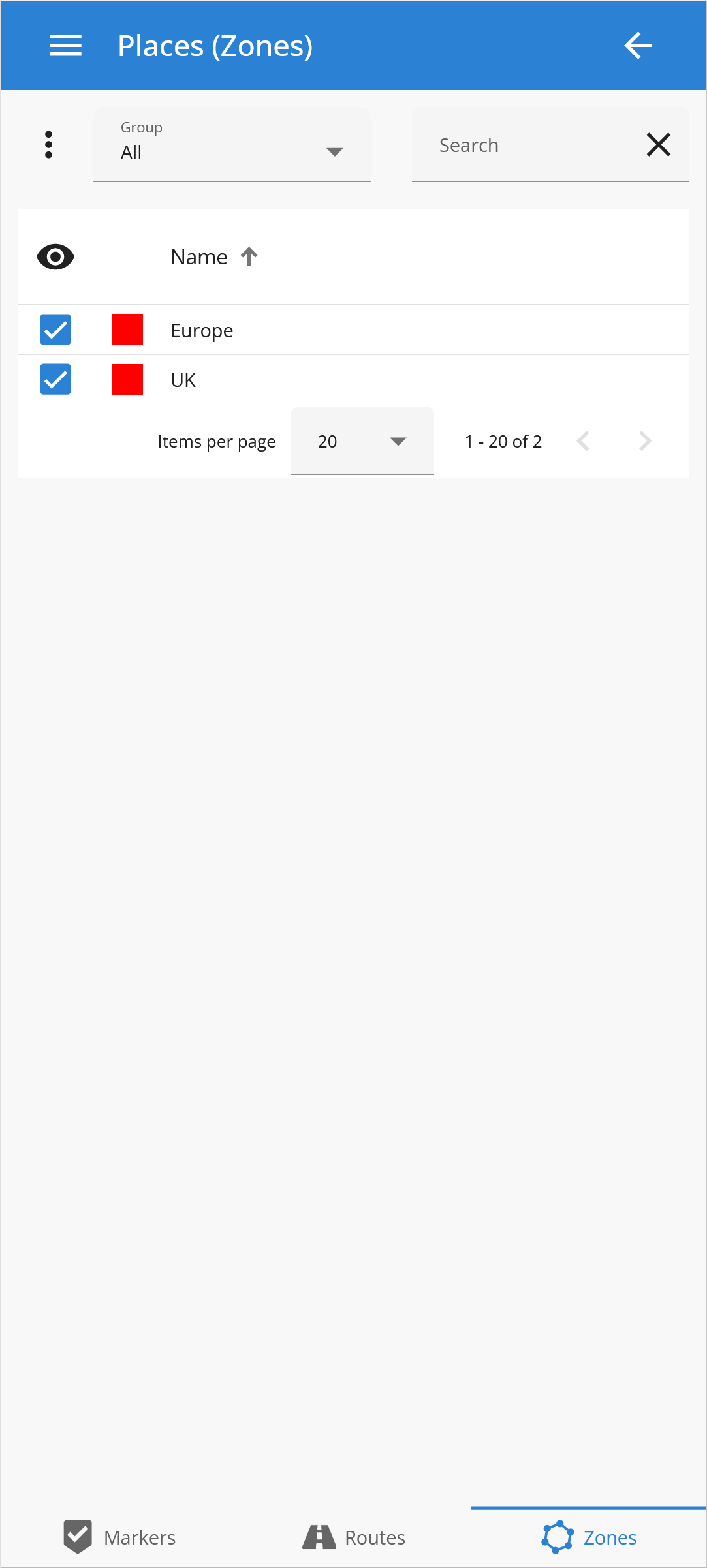Switch to the Routes tab
This screenshot has height=1568, width=707.
354,1537
